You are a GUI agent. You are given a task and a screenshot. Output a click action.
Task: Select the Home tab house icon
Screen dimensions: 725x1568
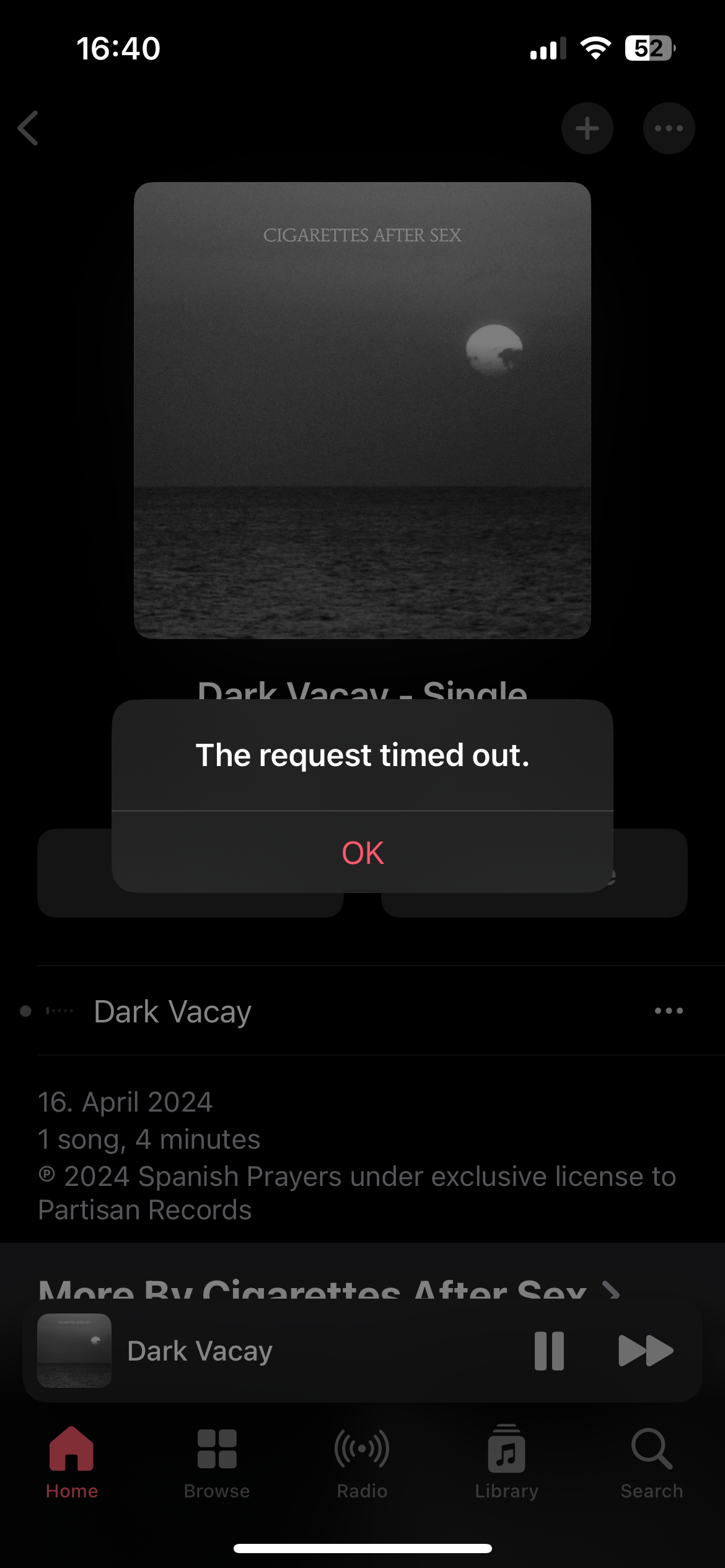coord(71,1449)
